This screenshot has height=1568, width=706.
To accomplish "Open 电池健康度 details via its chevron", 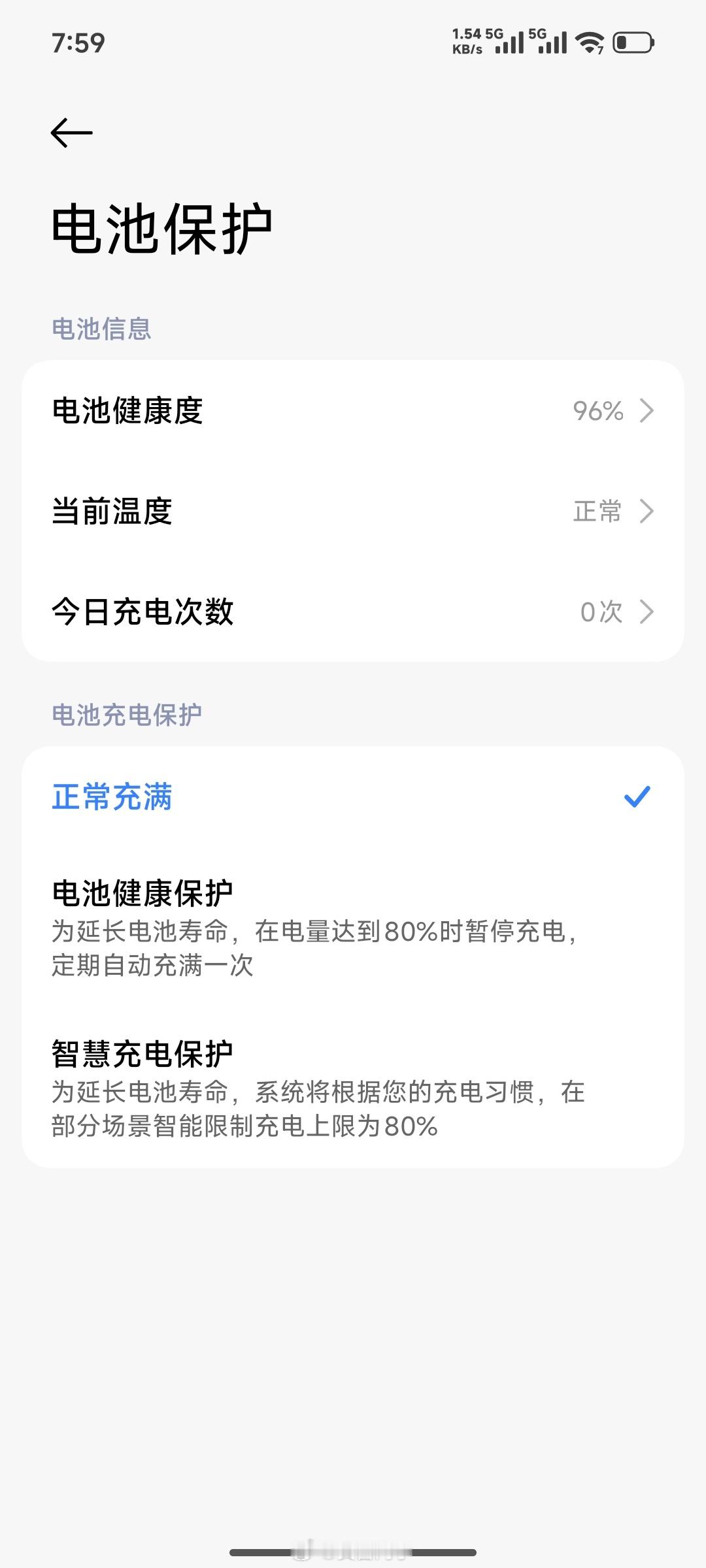I will pos(647,411).
